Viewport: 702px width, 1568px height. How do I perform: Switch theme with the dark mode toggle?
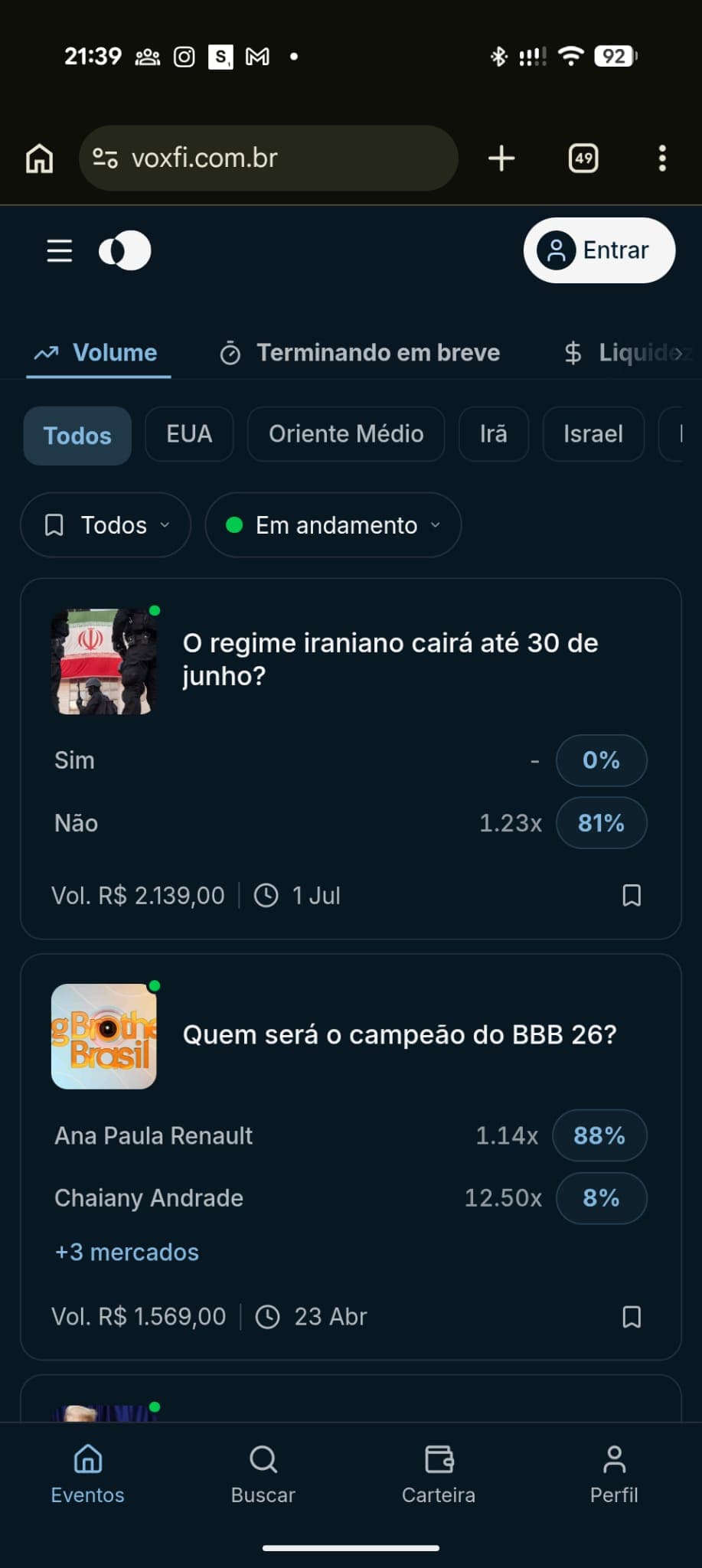(125, 250)
